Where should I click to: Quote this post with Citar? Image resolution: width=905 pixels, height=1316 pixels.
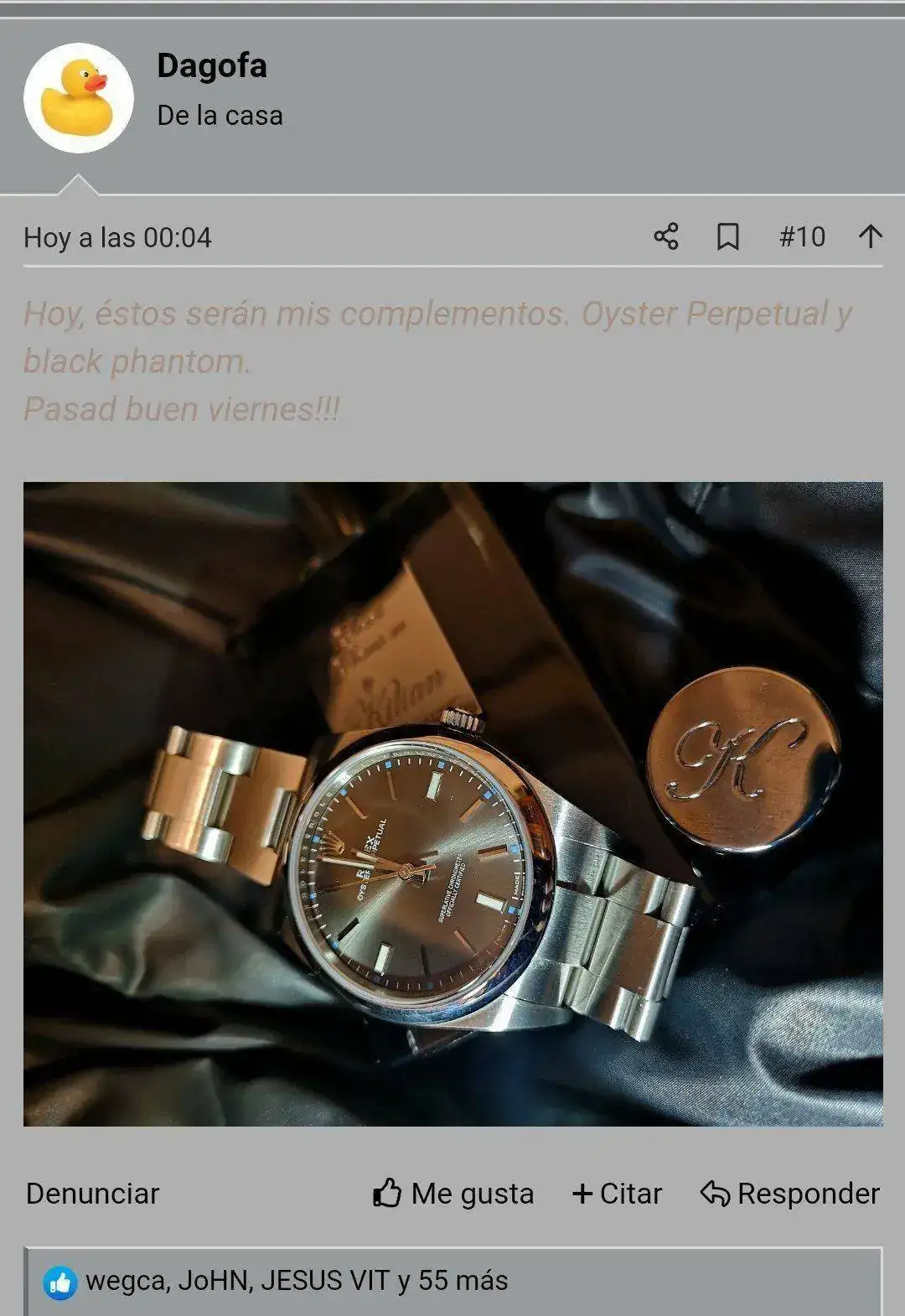point(617,1194)
